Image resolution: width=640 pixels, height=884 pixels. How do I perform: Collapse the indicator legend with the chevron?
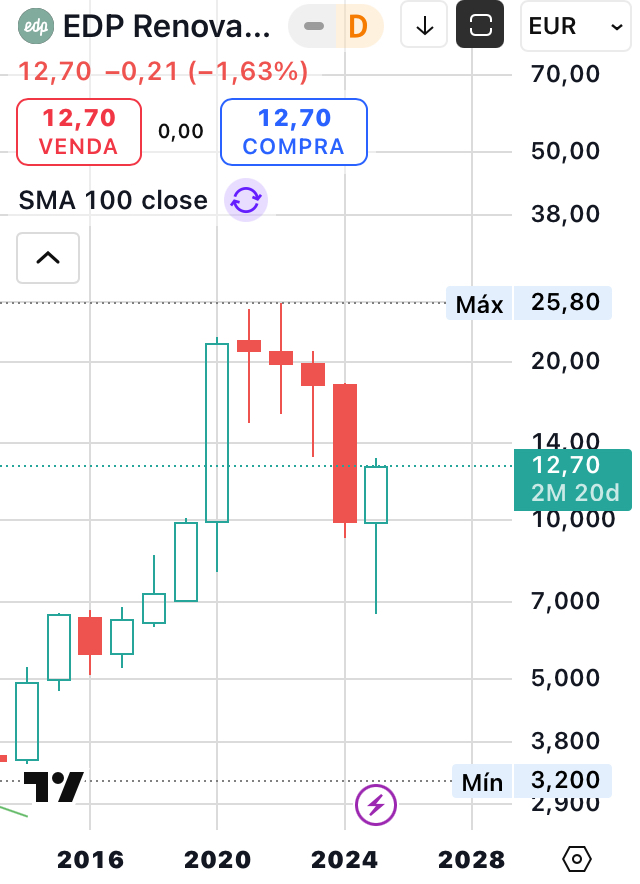(x=48, y=258)
